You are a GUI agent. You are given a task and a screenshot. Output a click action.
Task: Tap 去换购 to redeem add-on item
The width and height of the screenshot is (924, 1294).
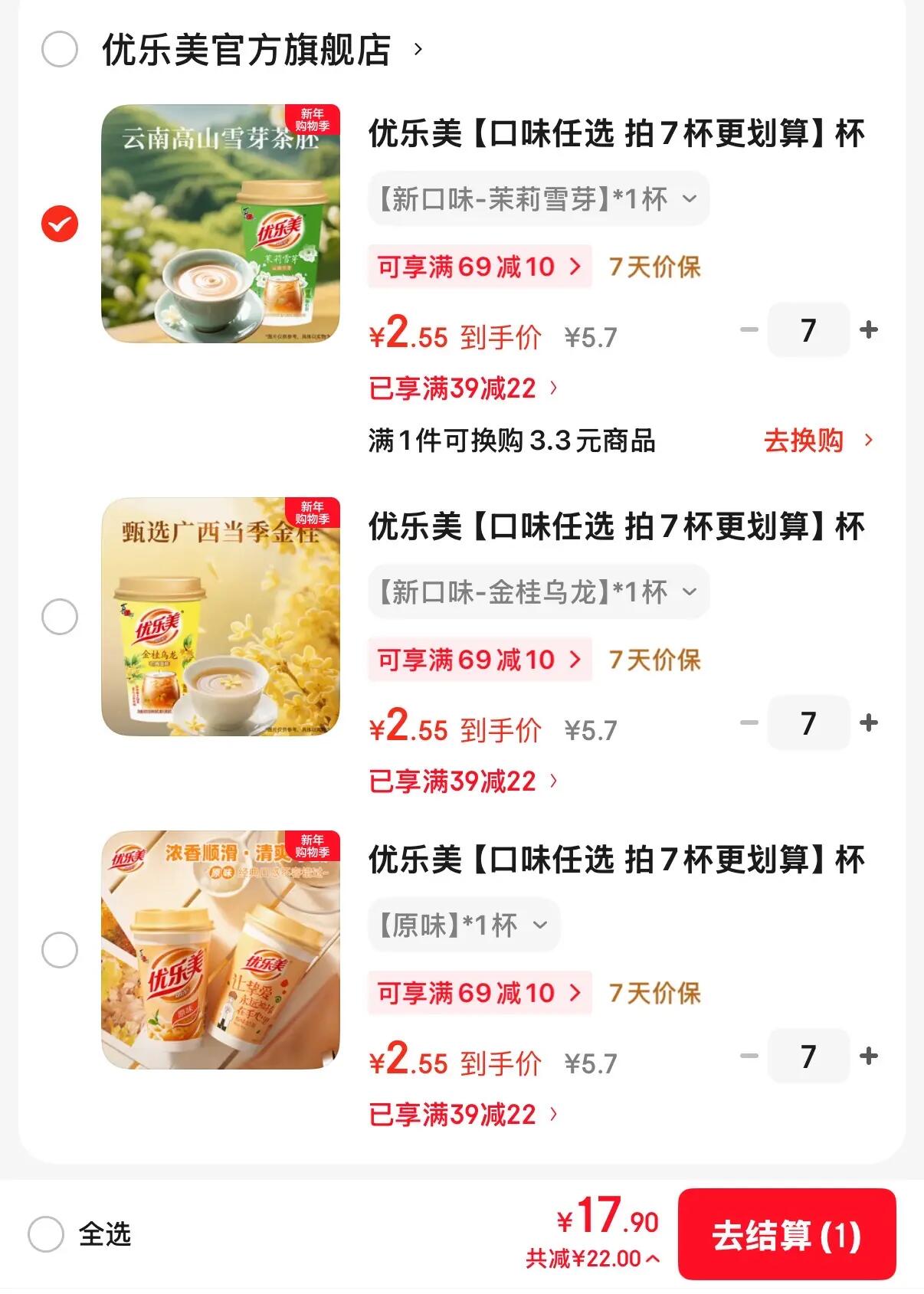coord(818,441)
